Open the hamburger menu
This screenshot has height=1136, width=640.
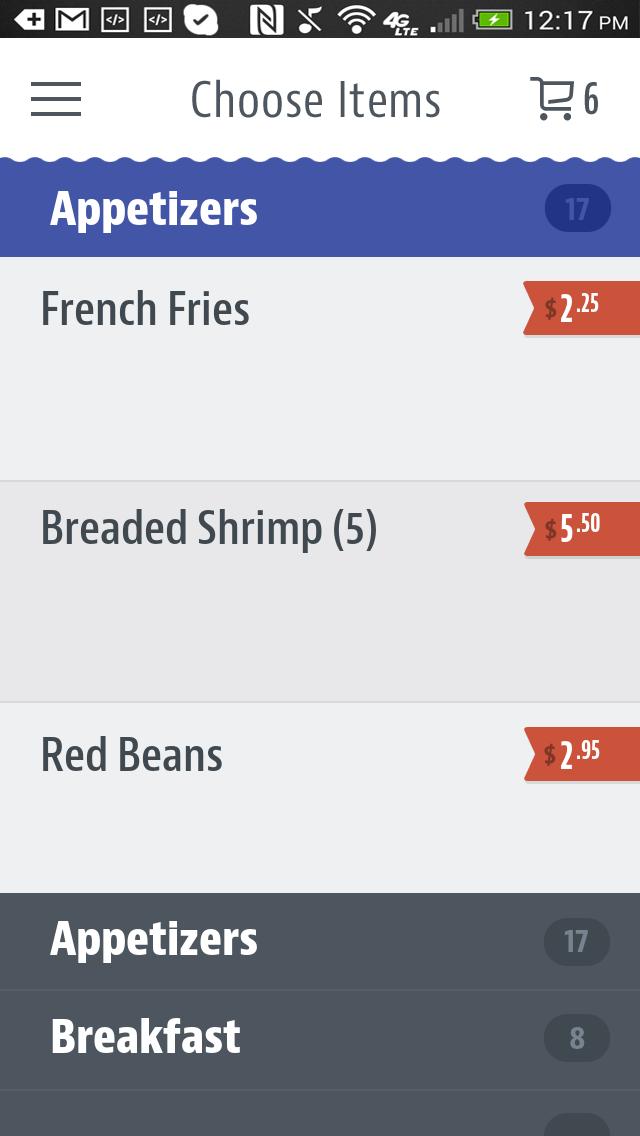56,99
